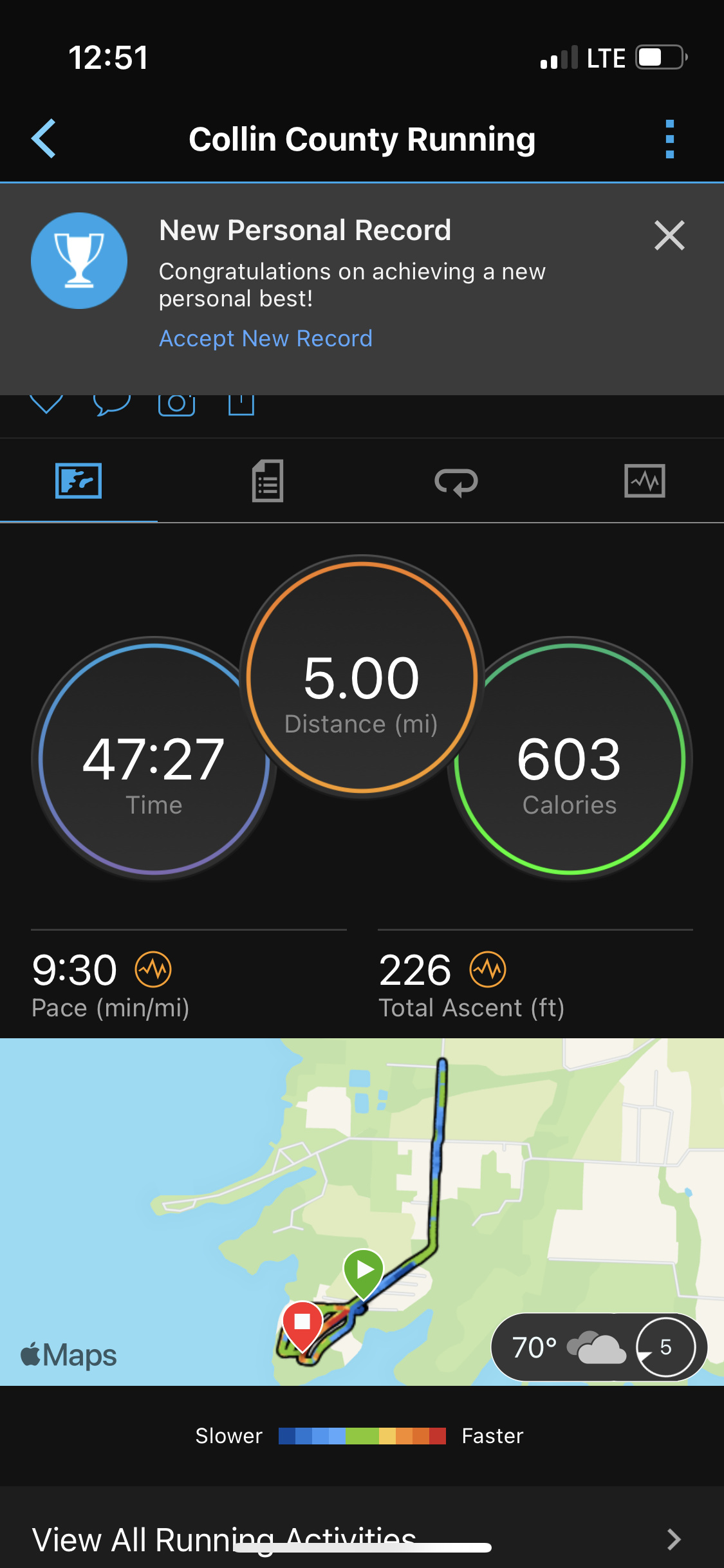The height and width of the screenshot is (1568, 724).
Task: Switch to the laps tab
Action: click(x=456, y=481)
